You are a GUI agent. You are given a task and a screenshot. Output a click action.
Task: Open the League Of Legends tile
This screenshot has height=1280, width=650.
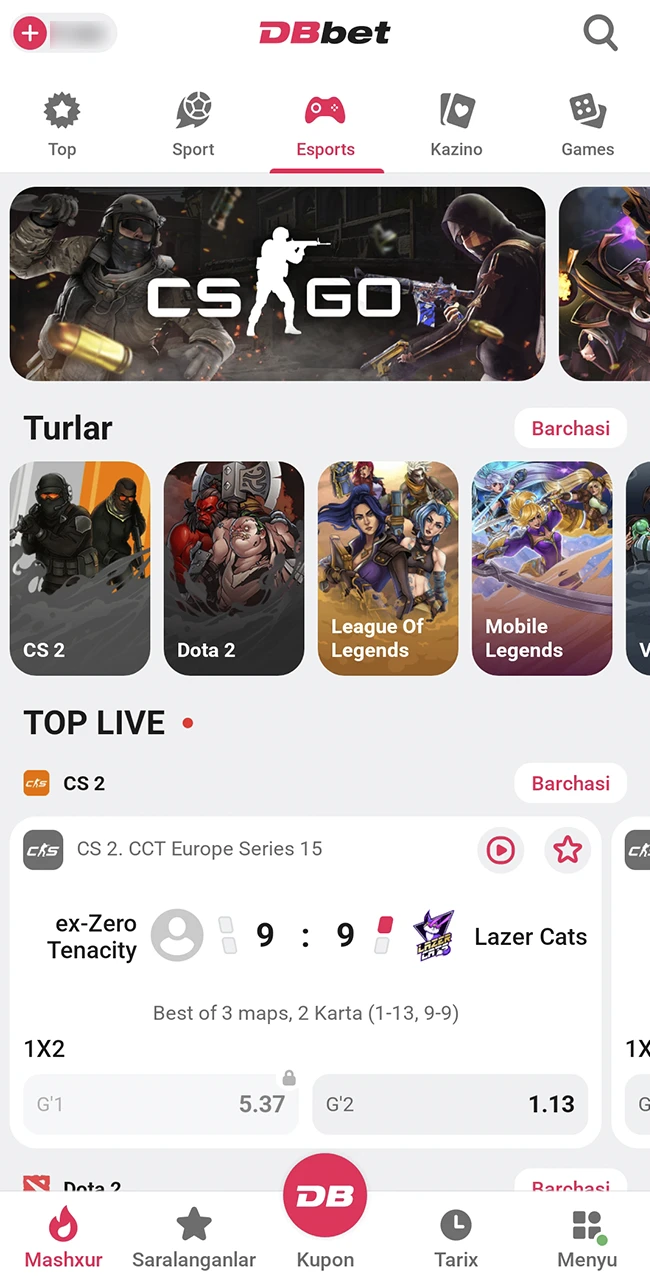tap(388, 567)
